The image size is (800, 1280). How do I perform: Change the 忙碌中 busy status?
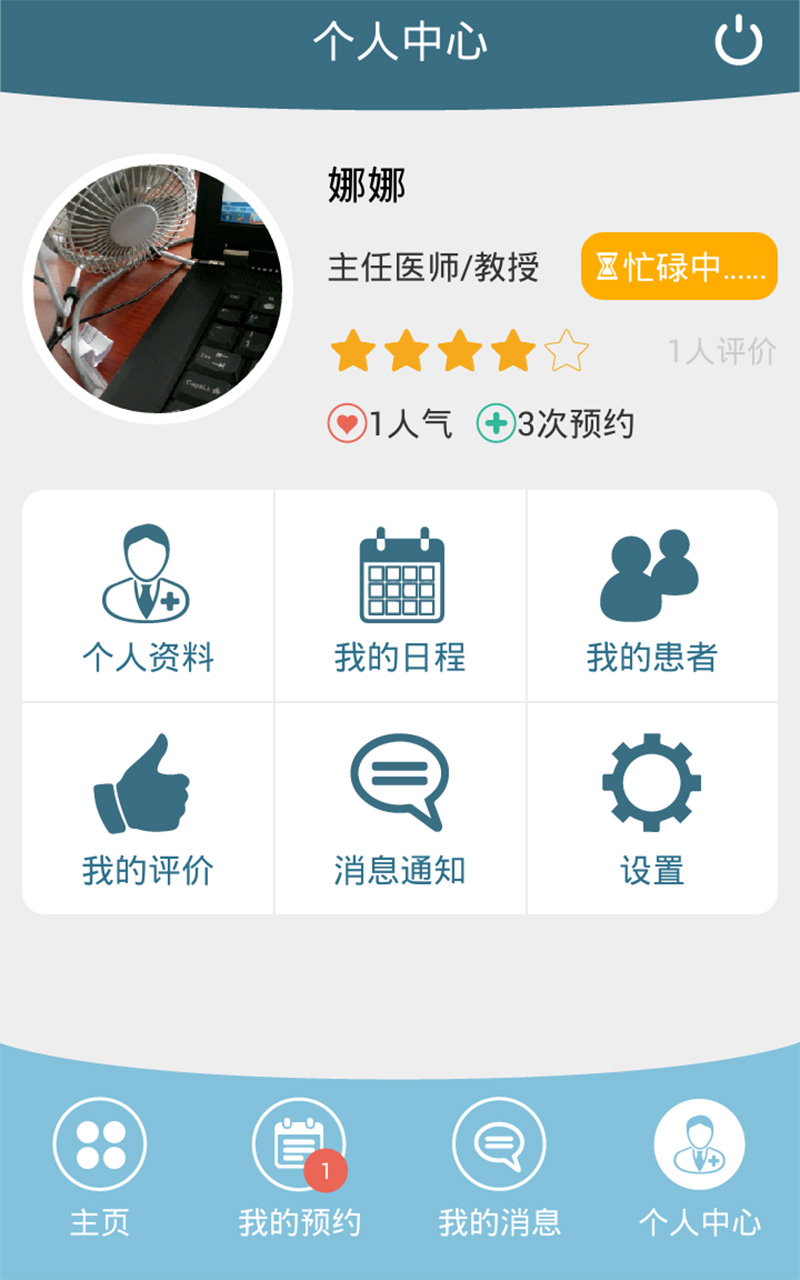point(679,266)
